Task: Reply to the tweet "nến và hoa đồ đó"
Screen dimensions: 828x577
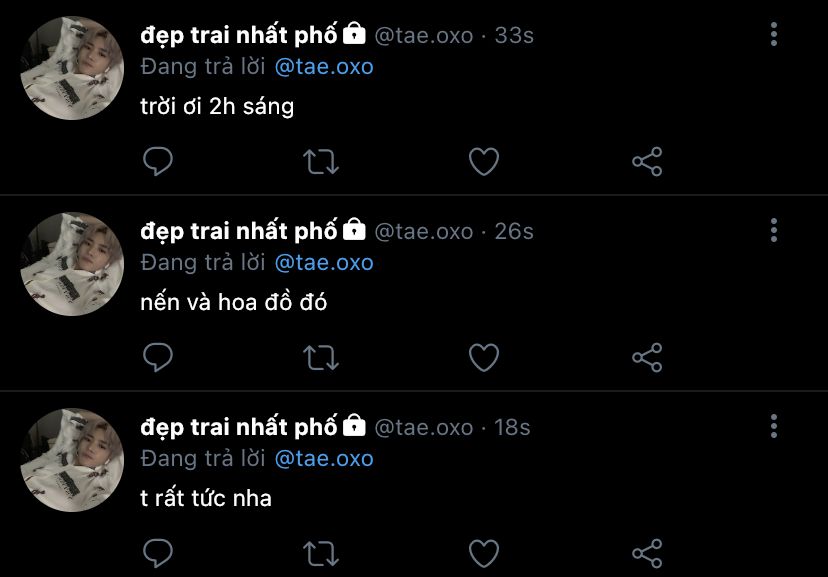Action: (158, 357)
